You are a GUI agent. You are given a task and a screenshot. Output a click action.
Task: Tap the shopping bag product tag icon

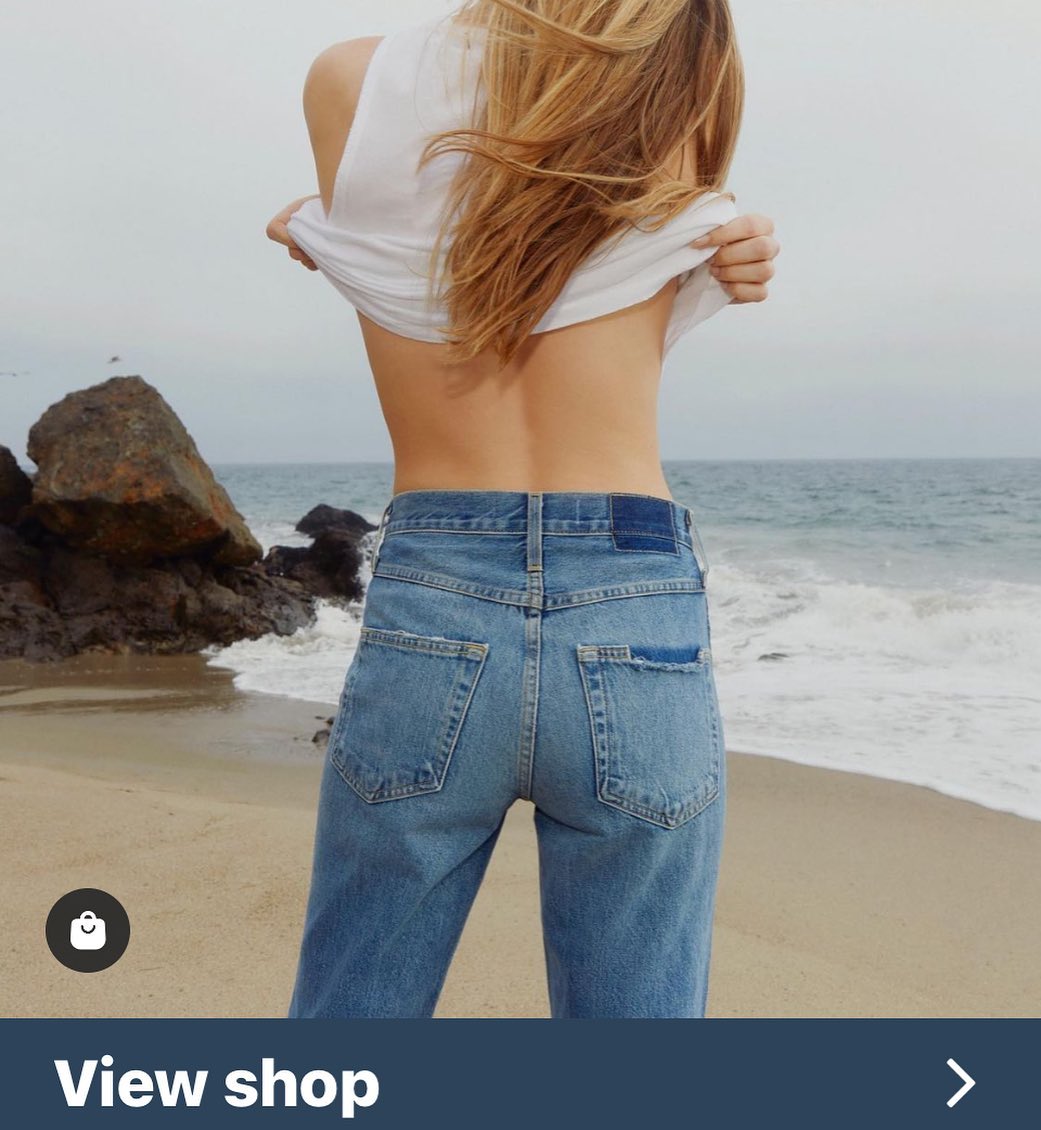pos(88,930)
